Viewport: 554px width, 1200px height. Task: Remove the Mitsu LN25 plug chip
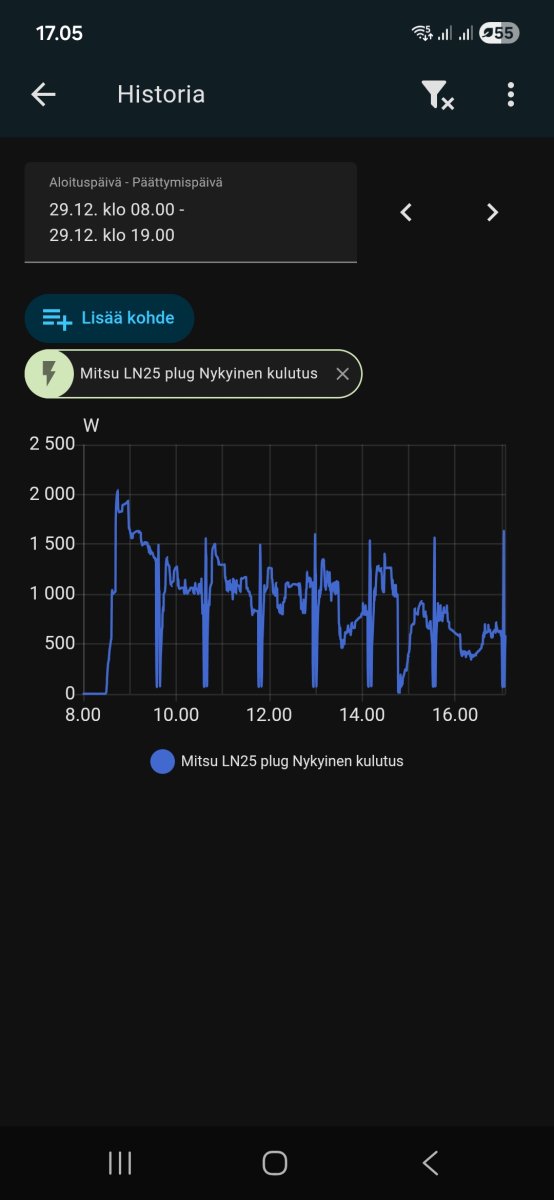pyautogui.click(x=342, y=374)
